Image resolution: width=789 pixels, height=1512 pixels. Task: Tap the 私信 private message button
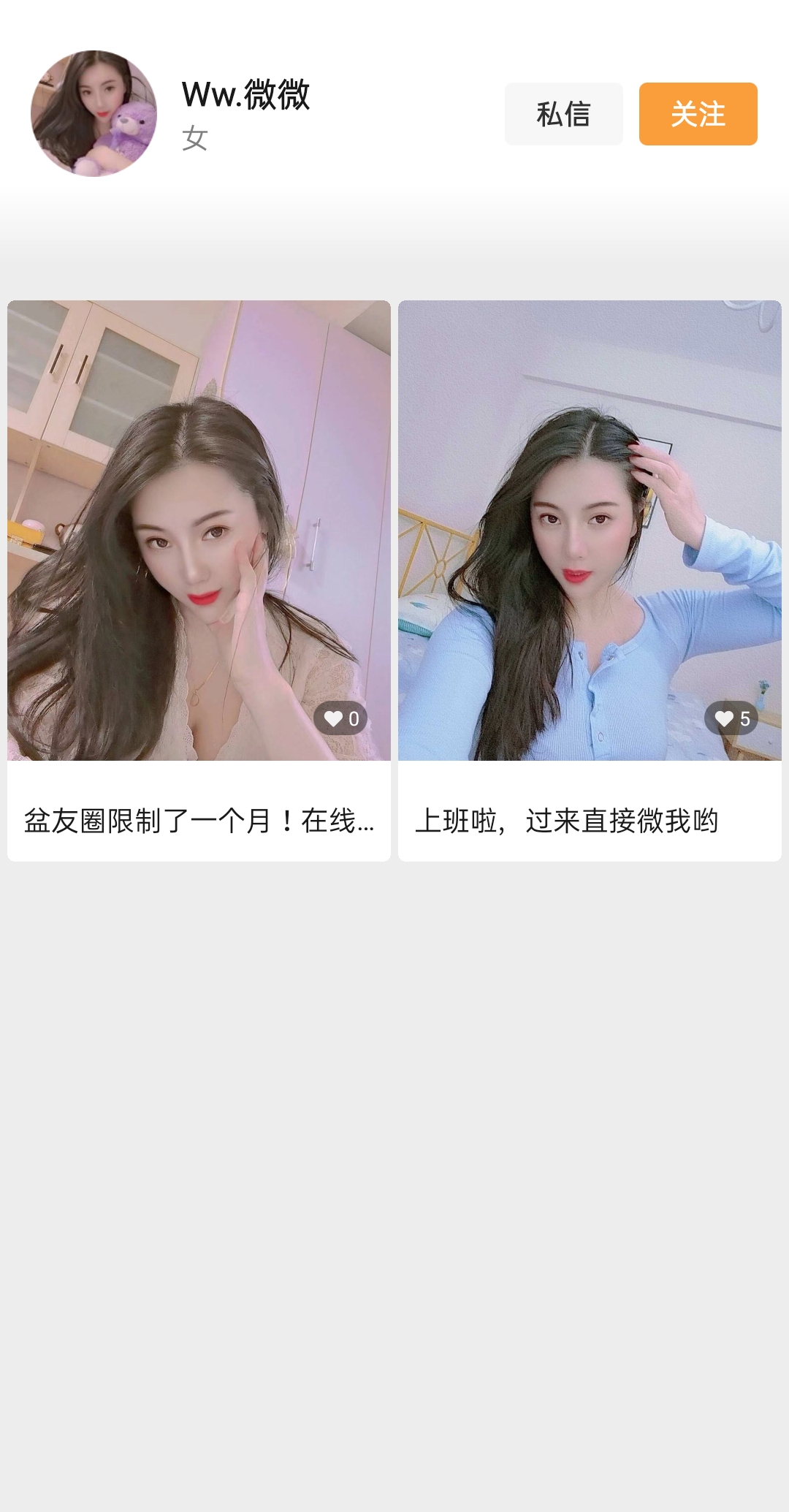tap(563, 114)
